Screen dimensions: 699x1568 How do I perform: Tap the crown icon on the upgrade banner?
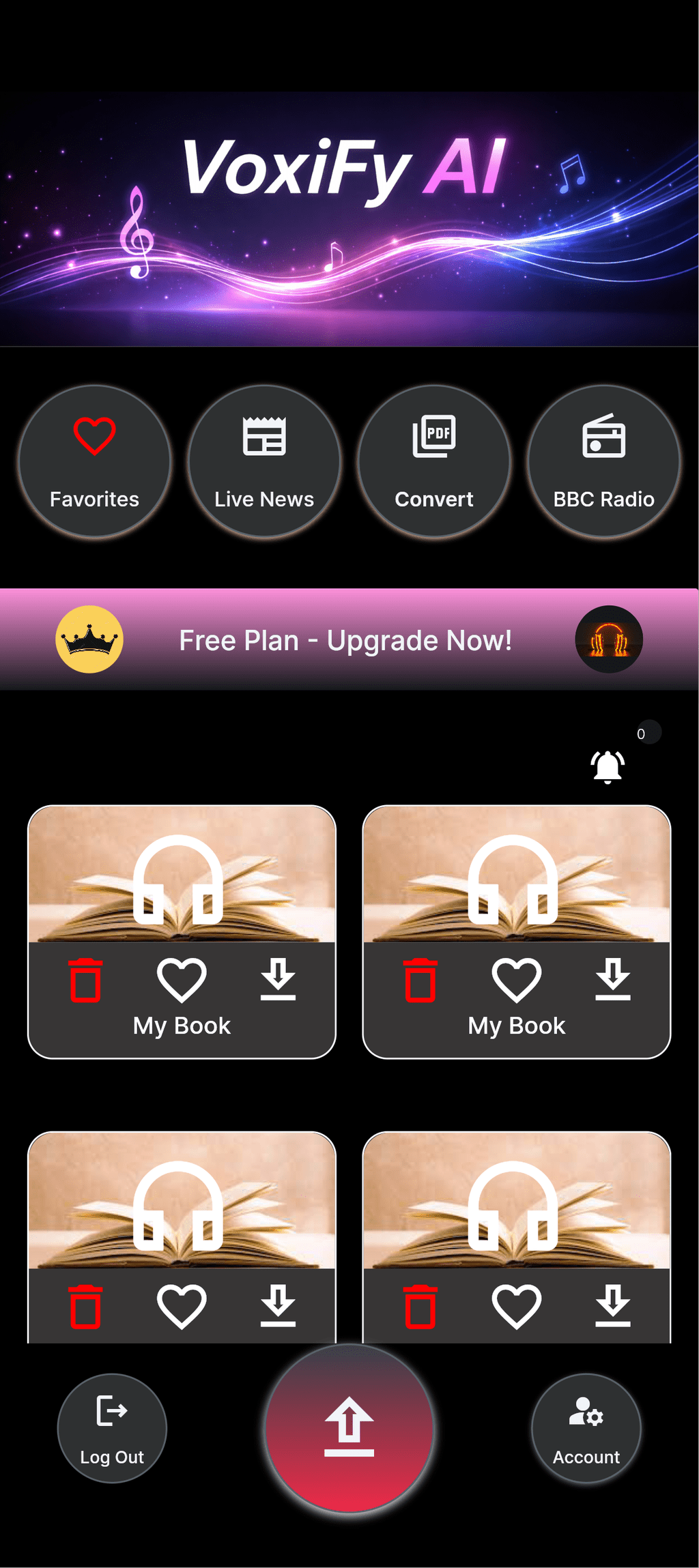(x=89, y=639)
